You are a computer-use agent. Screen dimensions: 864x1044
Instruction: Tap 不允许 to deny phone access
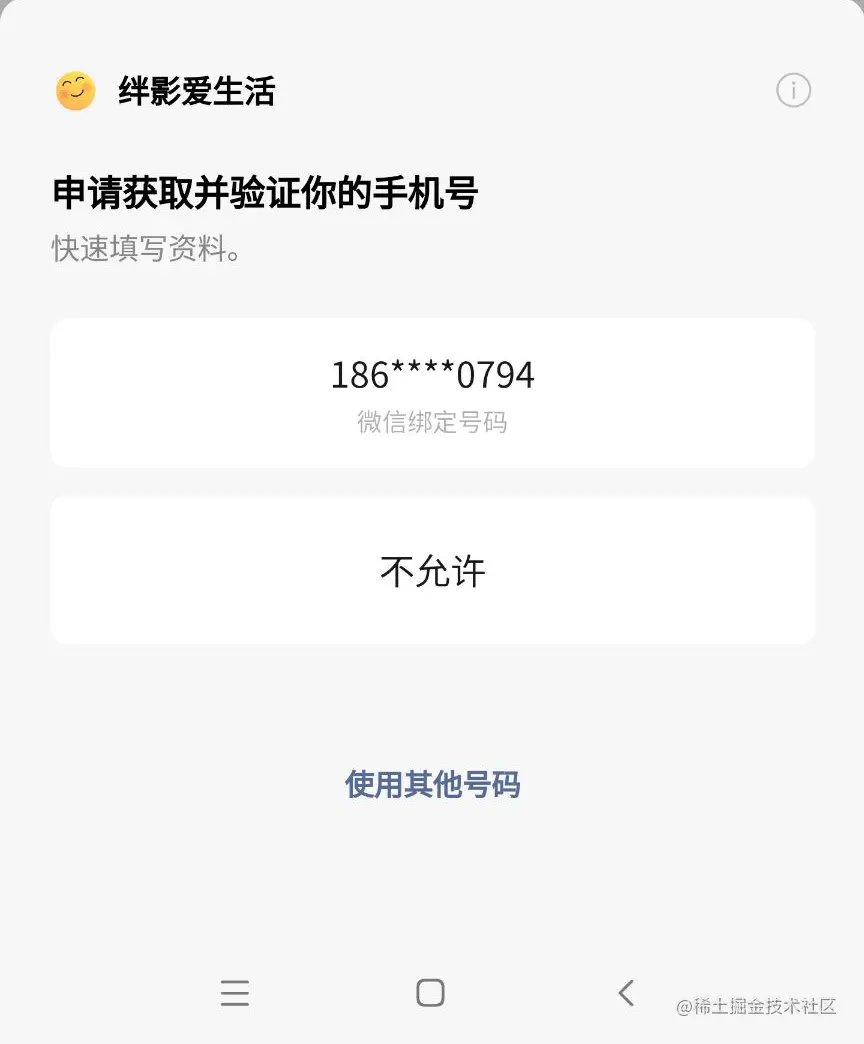pyautogui.click(x=432, y=571)
